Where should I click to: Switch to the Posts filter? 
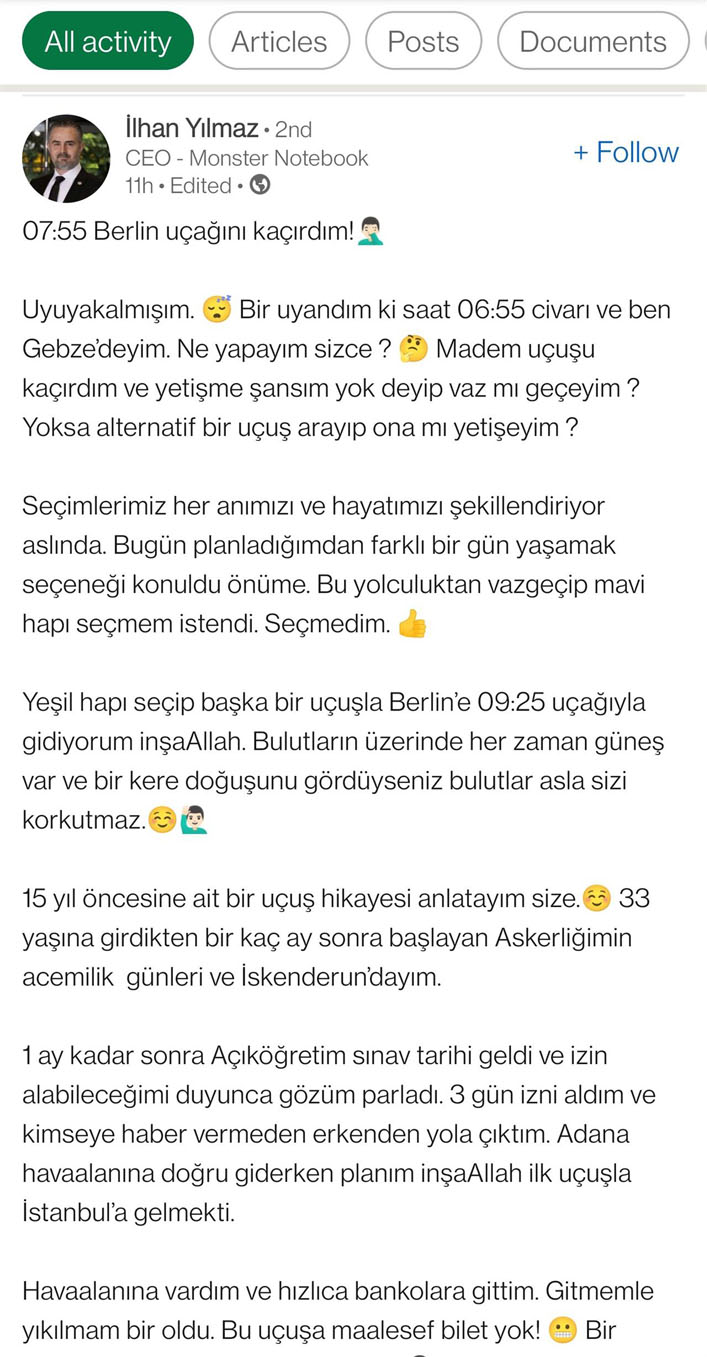423,41
